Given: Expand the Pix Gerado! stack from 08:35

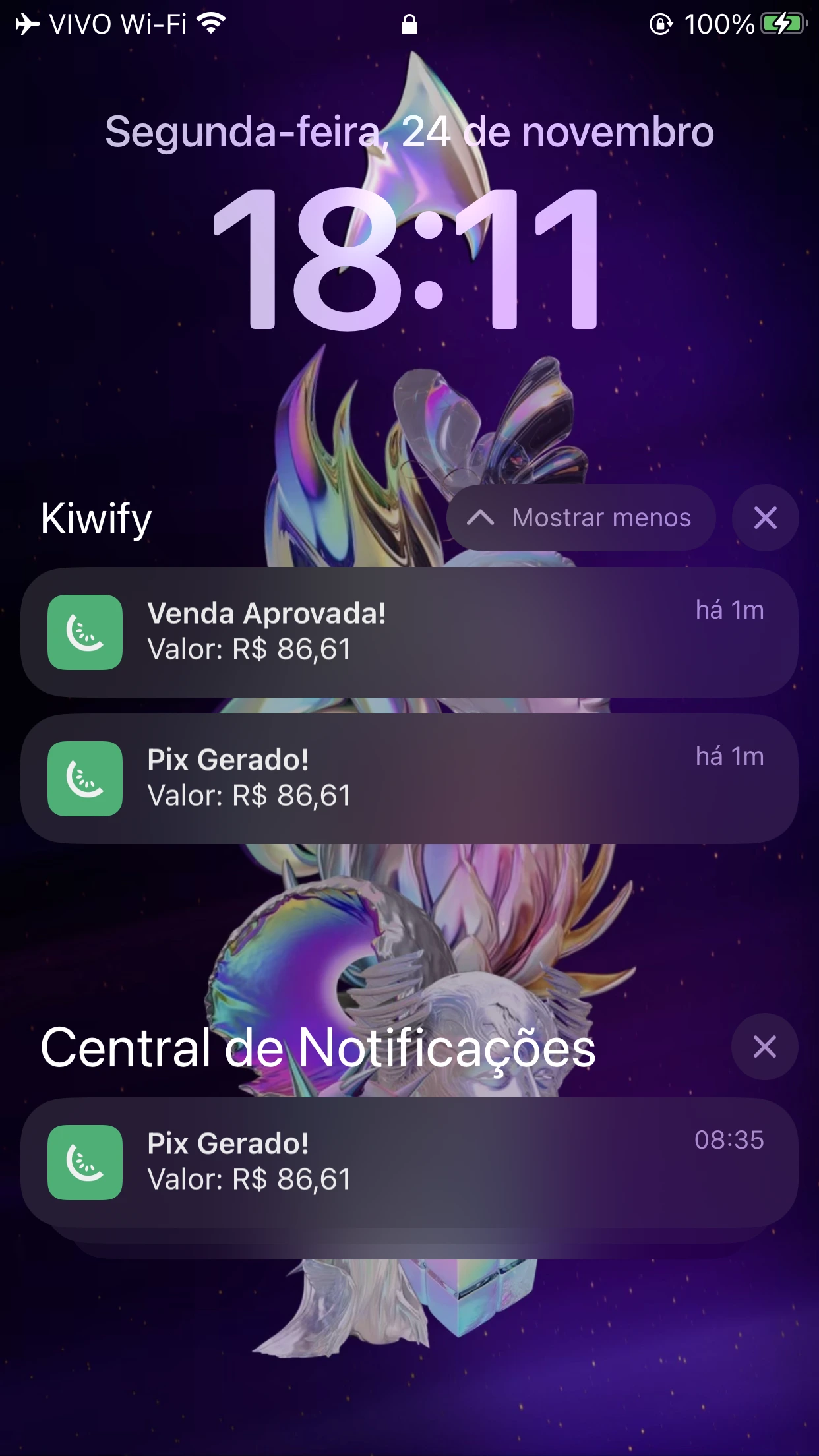Looking at the screenshot, I should click(x=409, y=1162).
